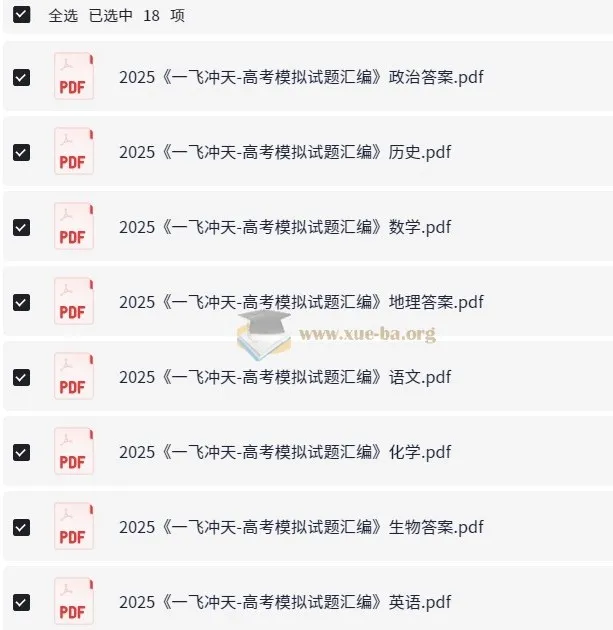Open the 英语.pdf file

(285, 602)
